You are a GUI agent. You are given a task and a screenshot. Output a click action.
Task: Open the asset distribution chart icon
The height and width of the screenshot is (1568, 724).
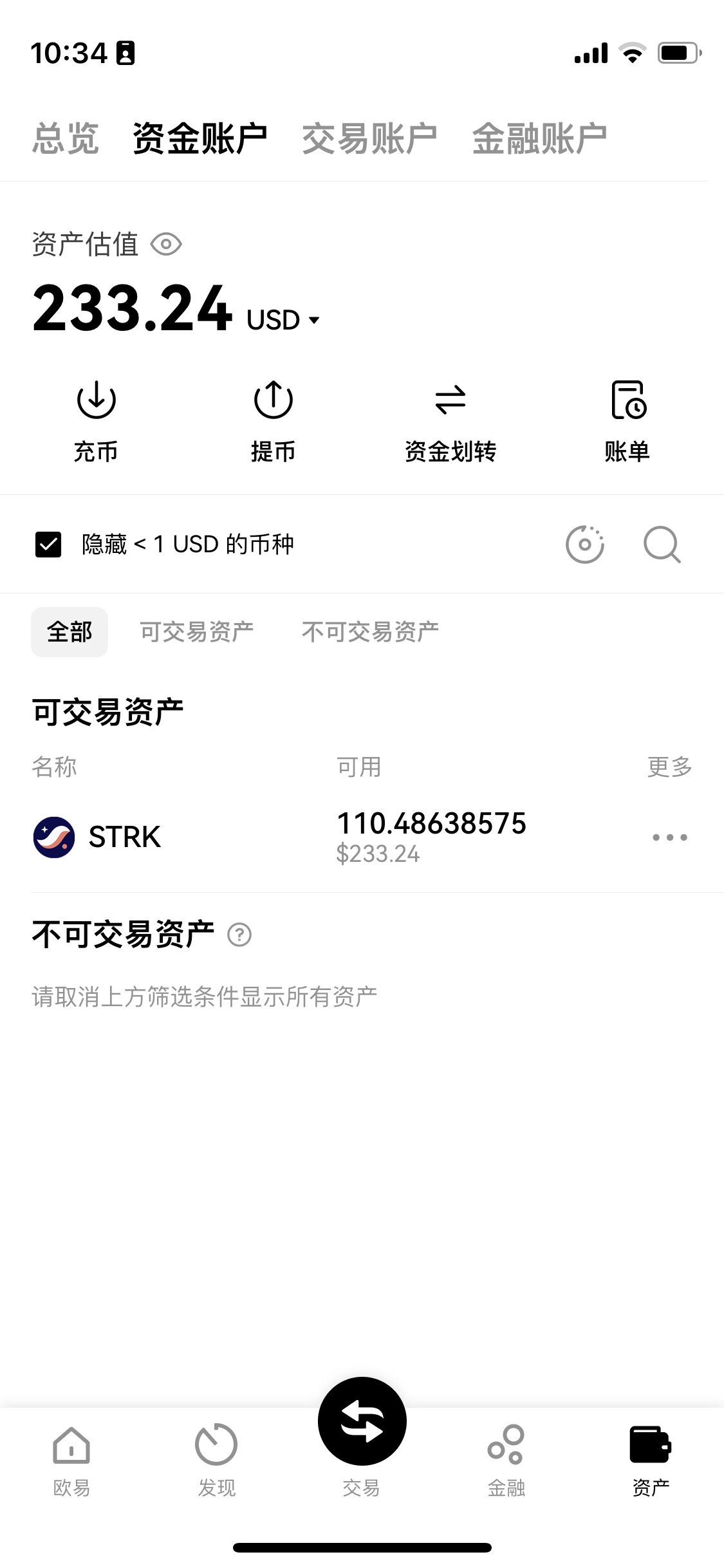tap(584, 545)
